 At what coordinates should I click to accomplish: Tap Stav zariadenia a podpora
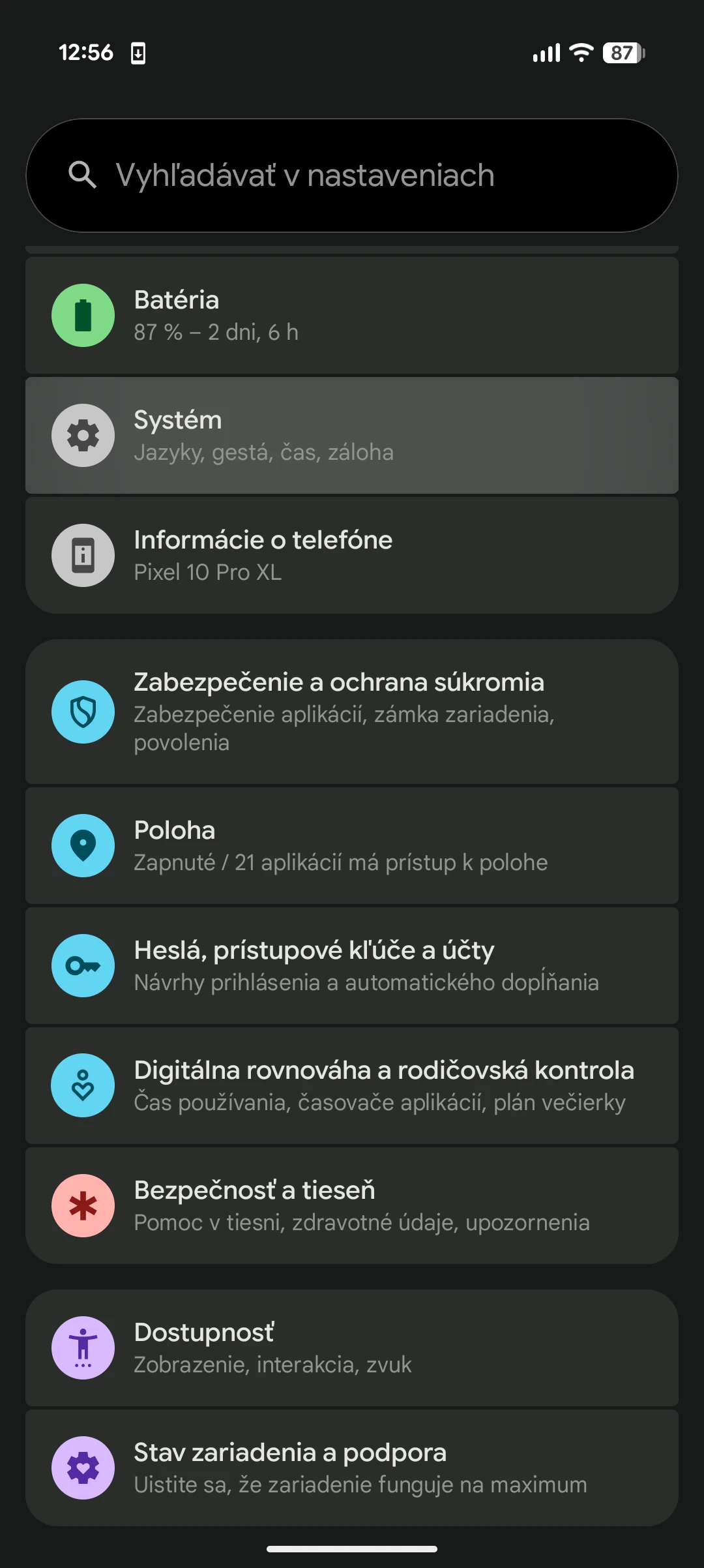(352, 1468)
